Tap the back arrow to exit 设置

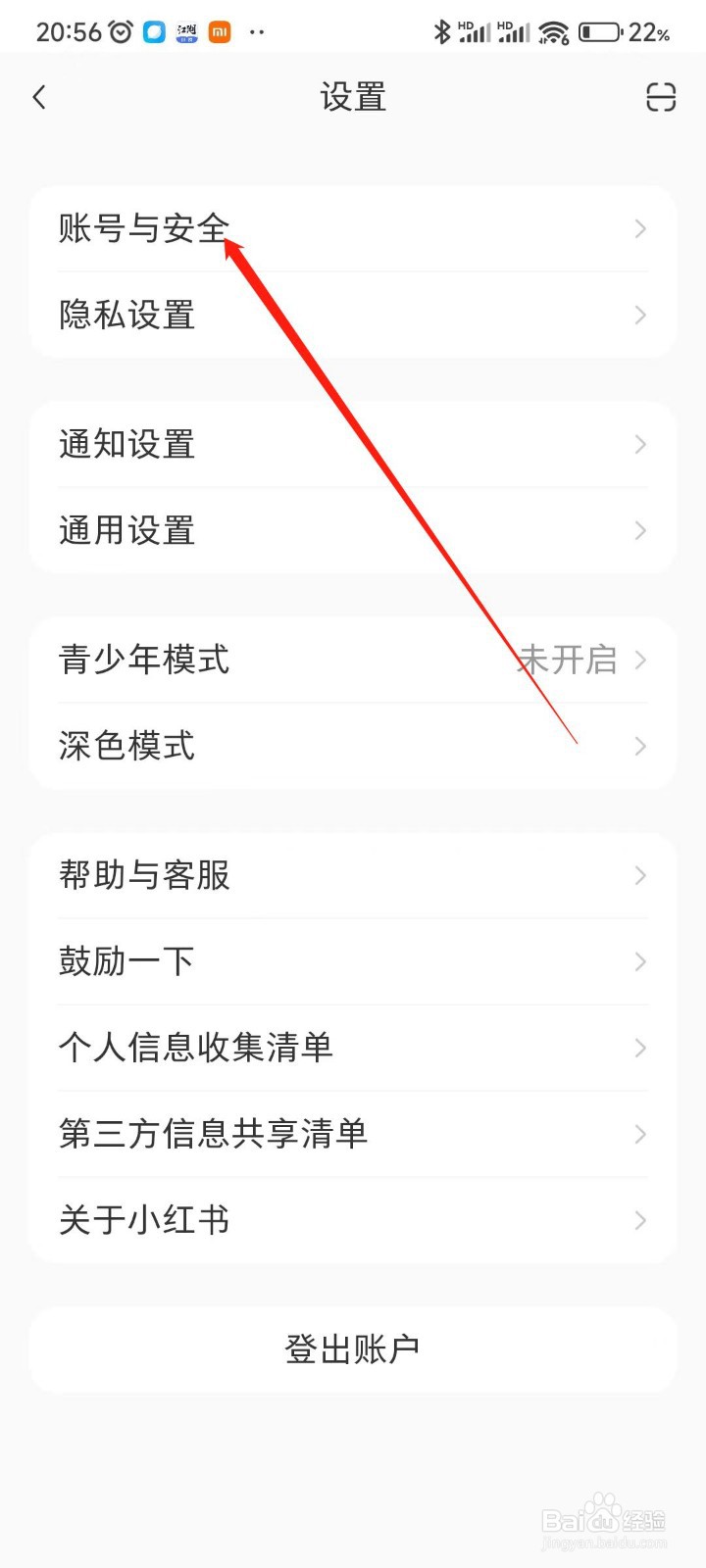click(39, 97)
